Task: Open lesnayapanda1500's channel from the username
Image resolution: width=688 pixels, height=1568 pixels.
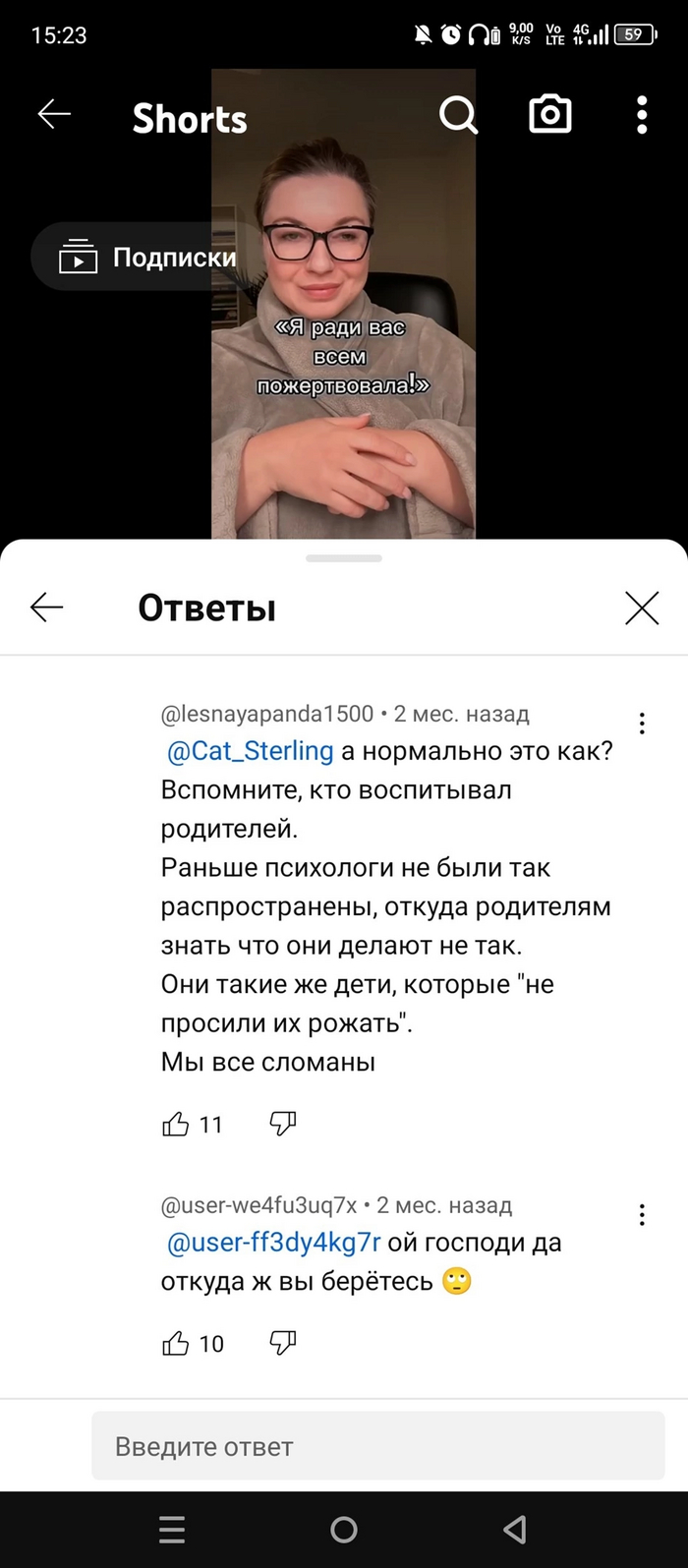Action: coord(267,714)
